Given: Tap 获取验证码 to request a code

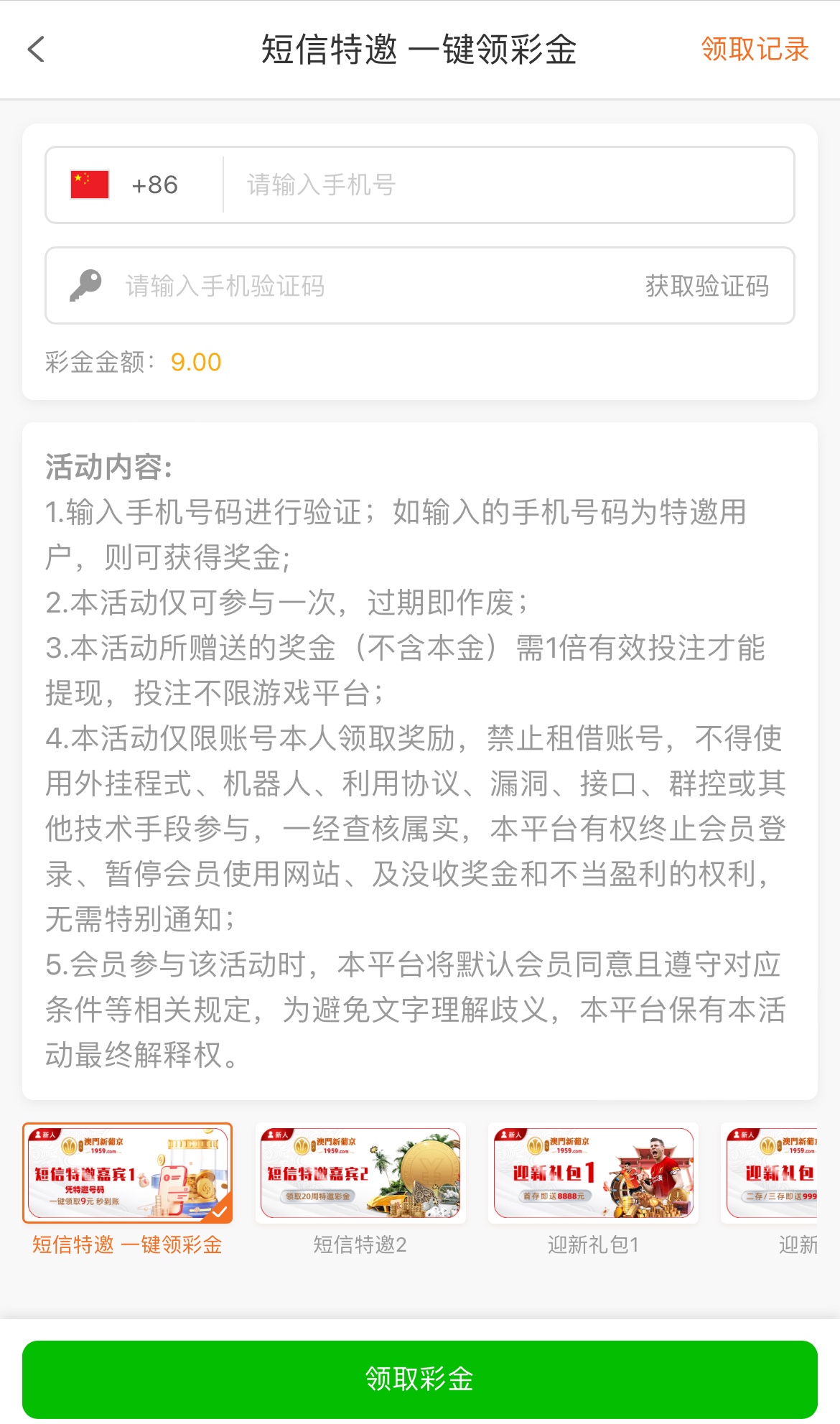Looking at the screenshot, I should pos(706,286).
